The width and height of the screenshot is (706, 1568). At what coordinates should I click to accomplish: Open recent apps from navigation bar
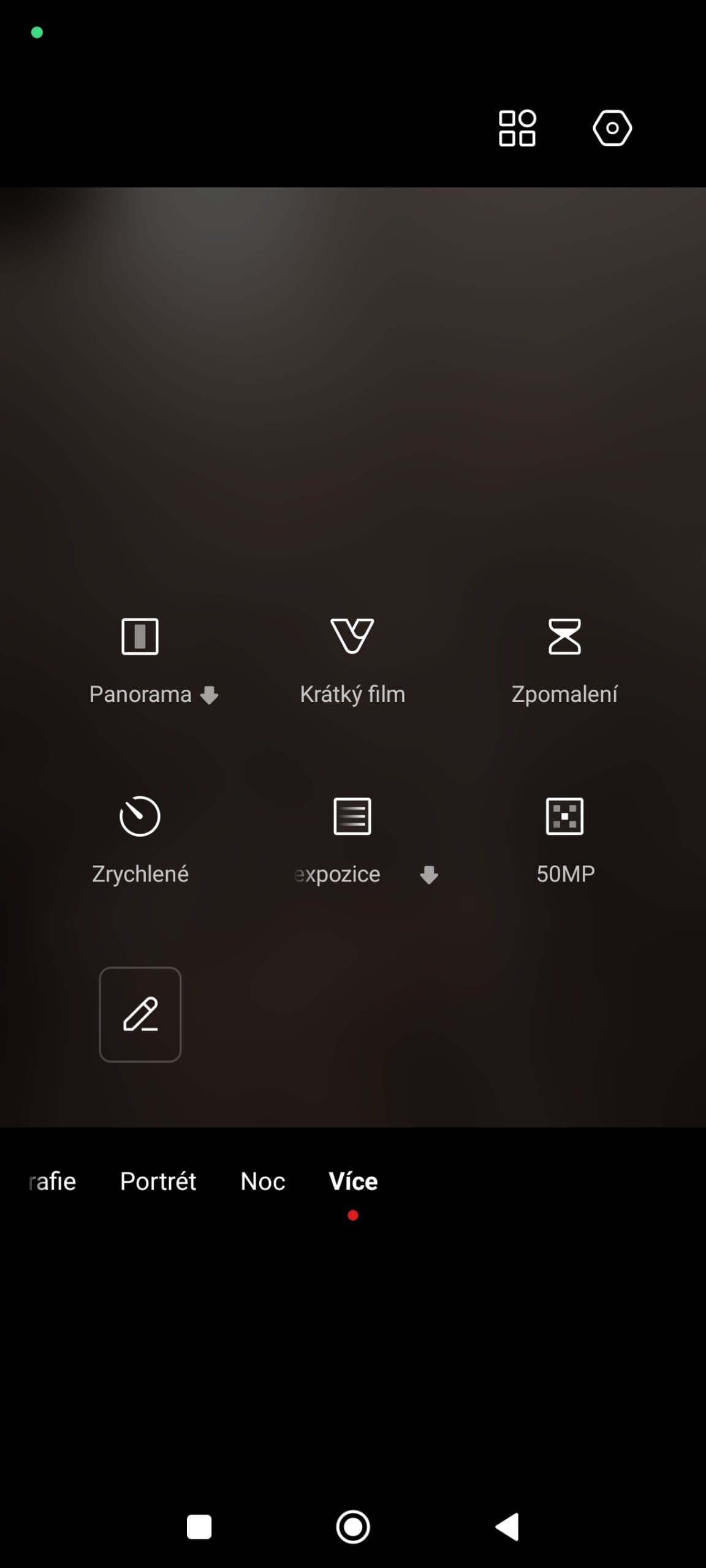[199, 1526]
